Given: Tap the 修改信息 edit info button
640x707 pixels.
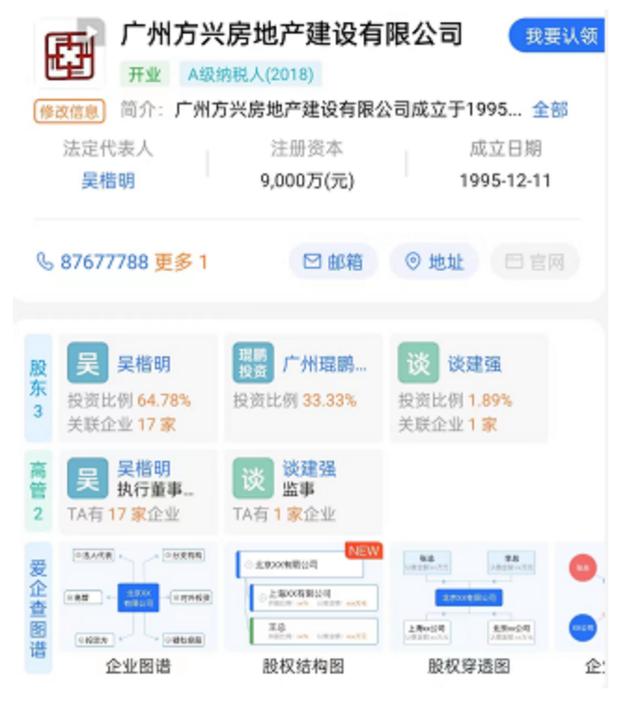Looking at the screenshot, I should pyautogui.click(x=70, y=111).
